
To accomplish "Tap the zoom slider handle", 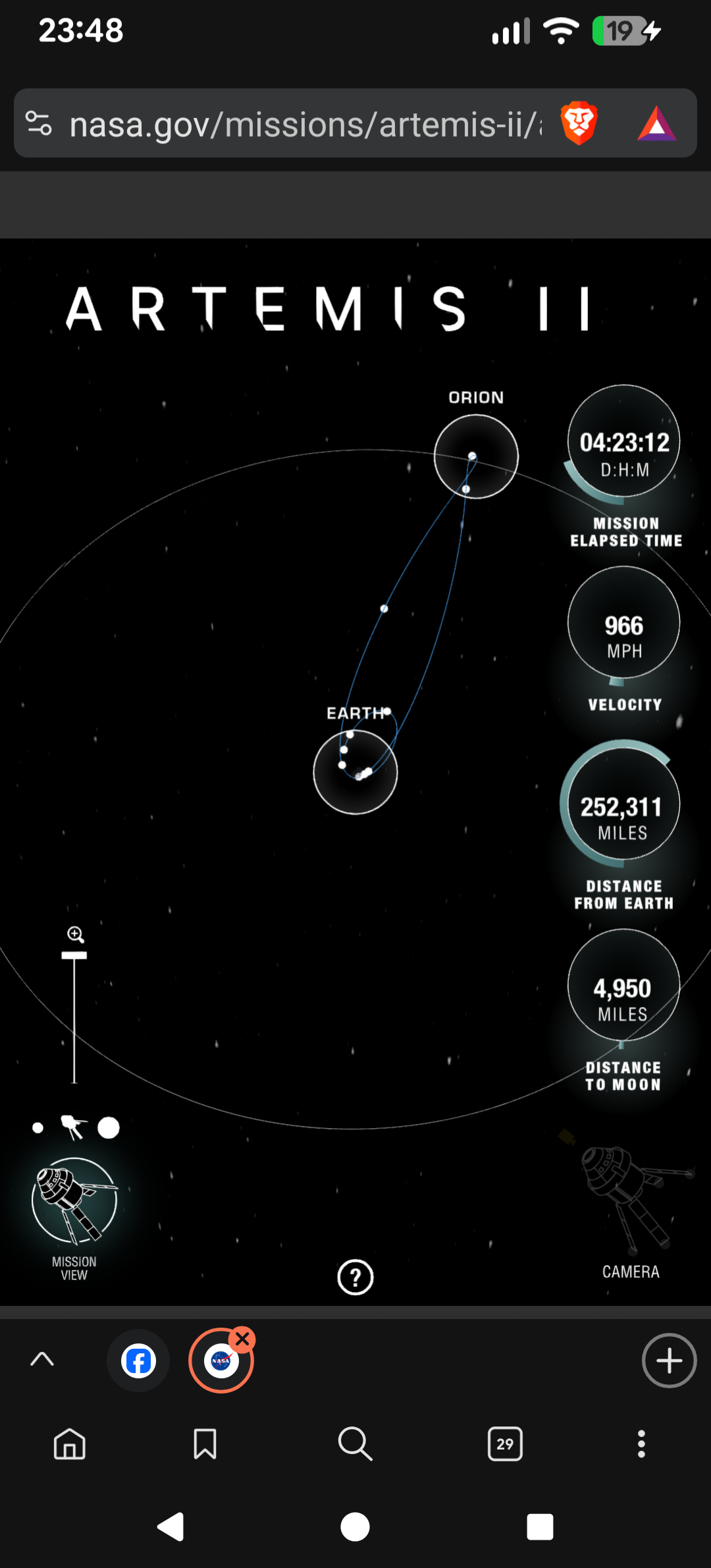I will click(74, 956).
